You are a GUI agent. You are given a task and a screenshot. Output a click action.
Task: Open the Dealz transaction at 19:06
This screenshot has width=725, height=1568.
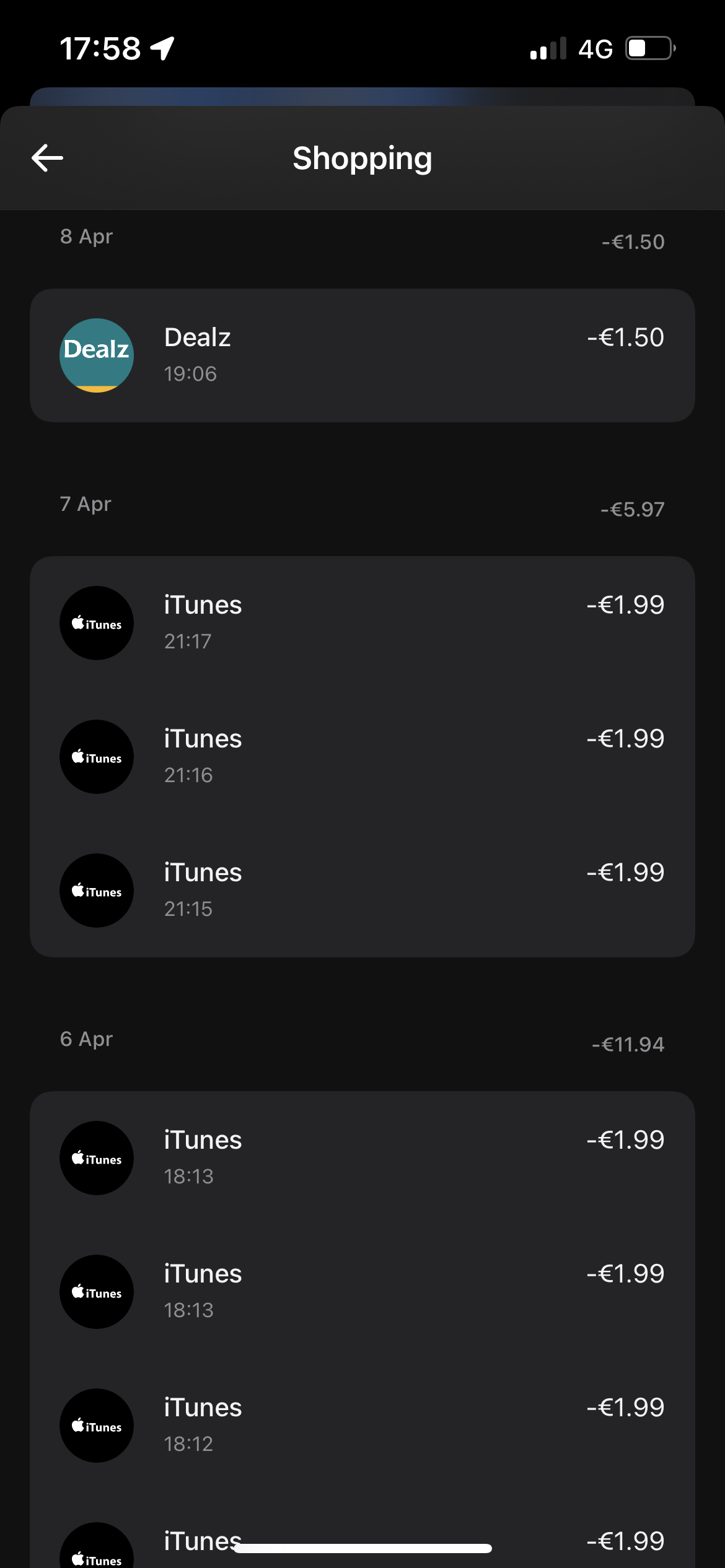pos(362,355)
